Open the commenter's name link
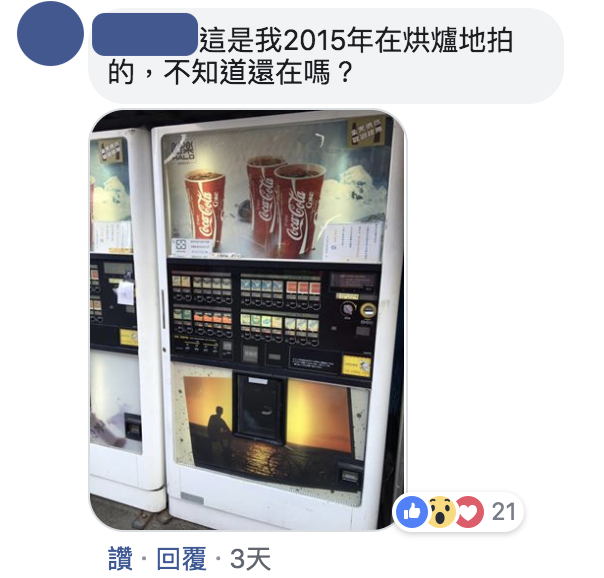The width and height of the screenshot is (604, 578). (x=144, y=35)
